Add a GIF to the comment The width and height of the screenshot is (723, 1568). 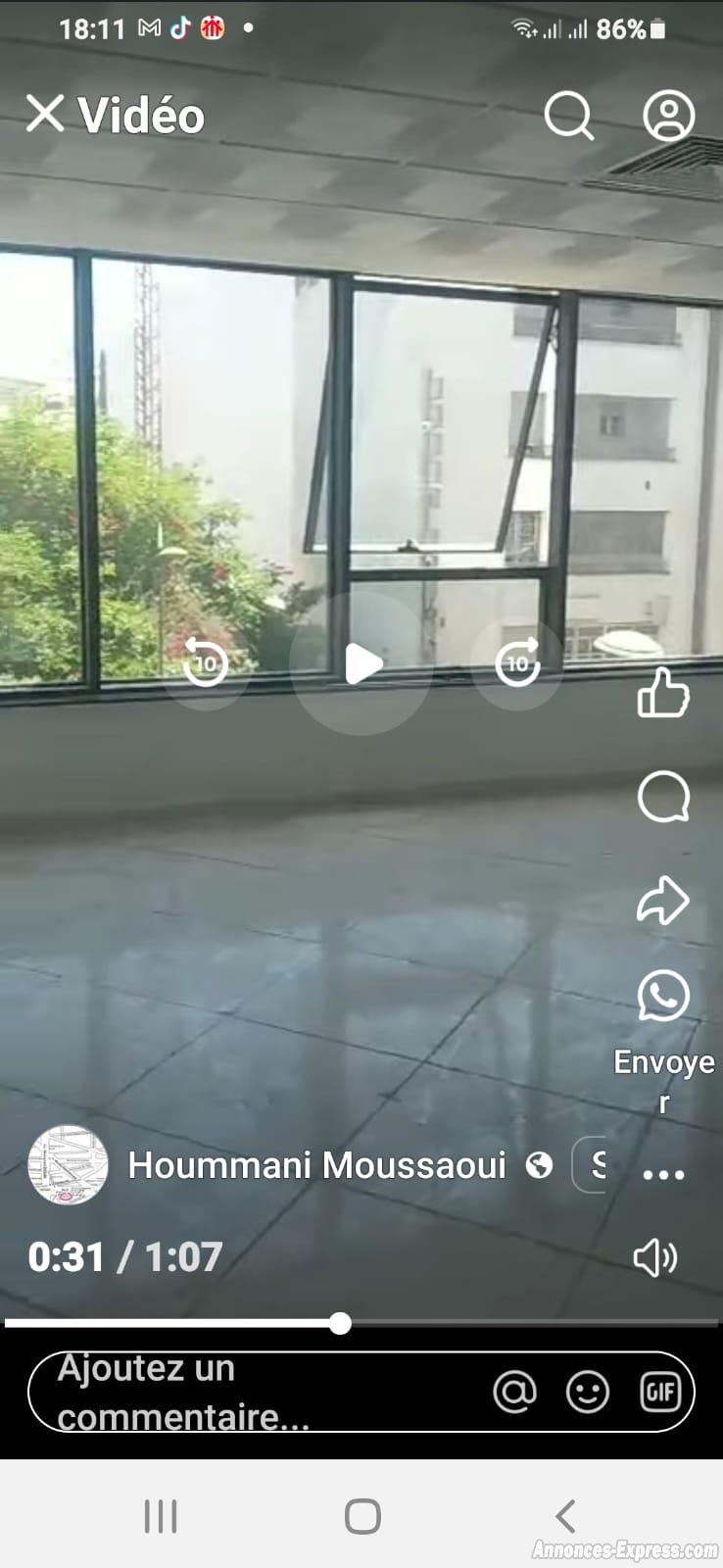pos(659,1392)
